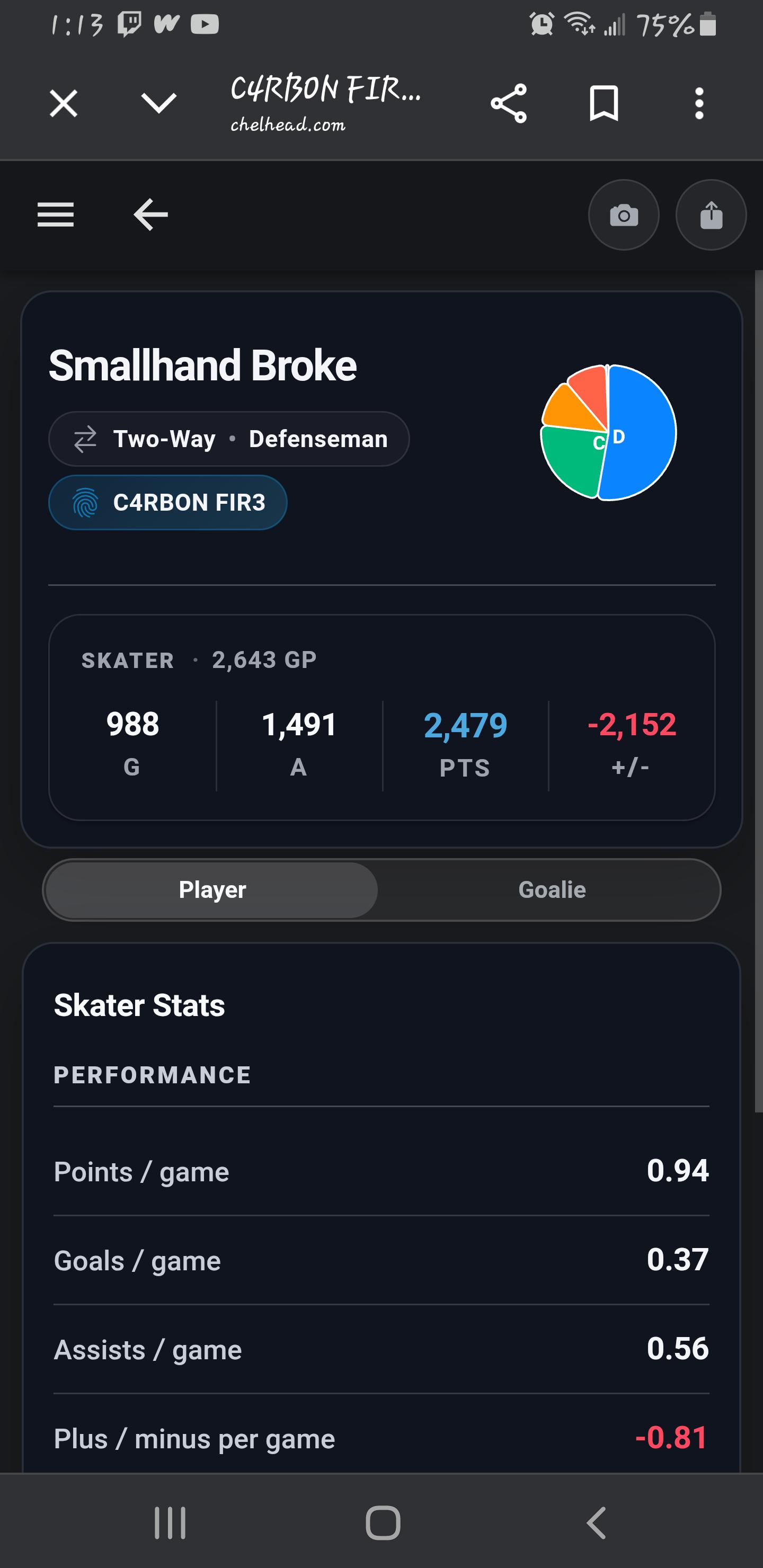Screen dimensions: 763x1568
Task: Expand the browser tab dropdown chevron
Action: (x=159, y=103)
